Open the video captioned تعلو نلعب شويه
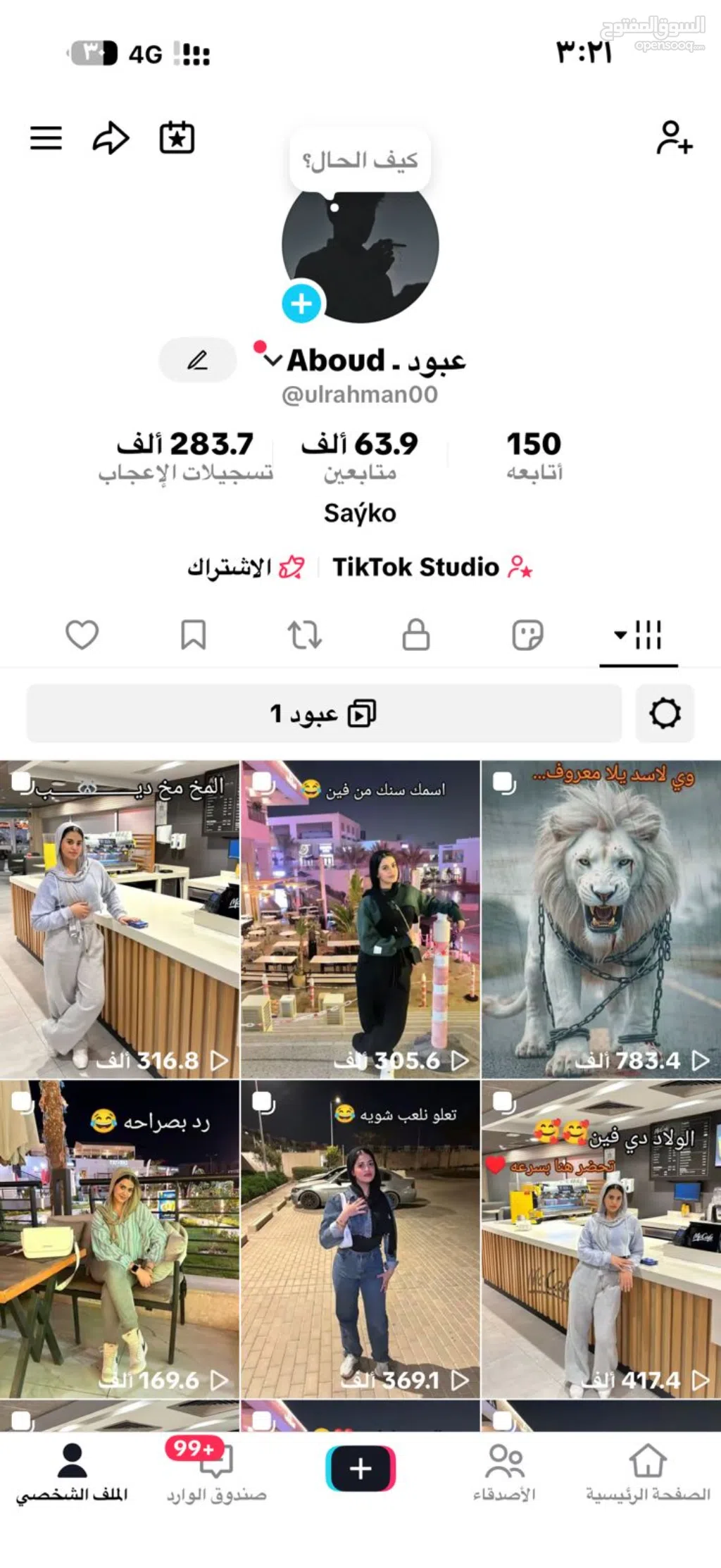Screen dimensions: 721x1568 (360, 1239)
